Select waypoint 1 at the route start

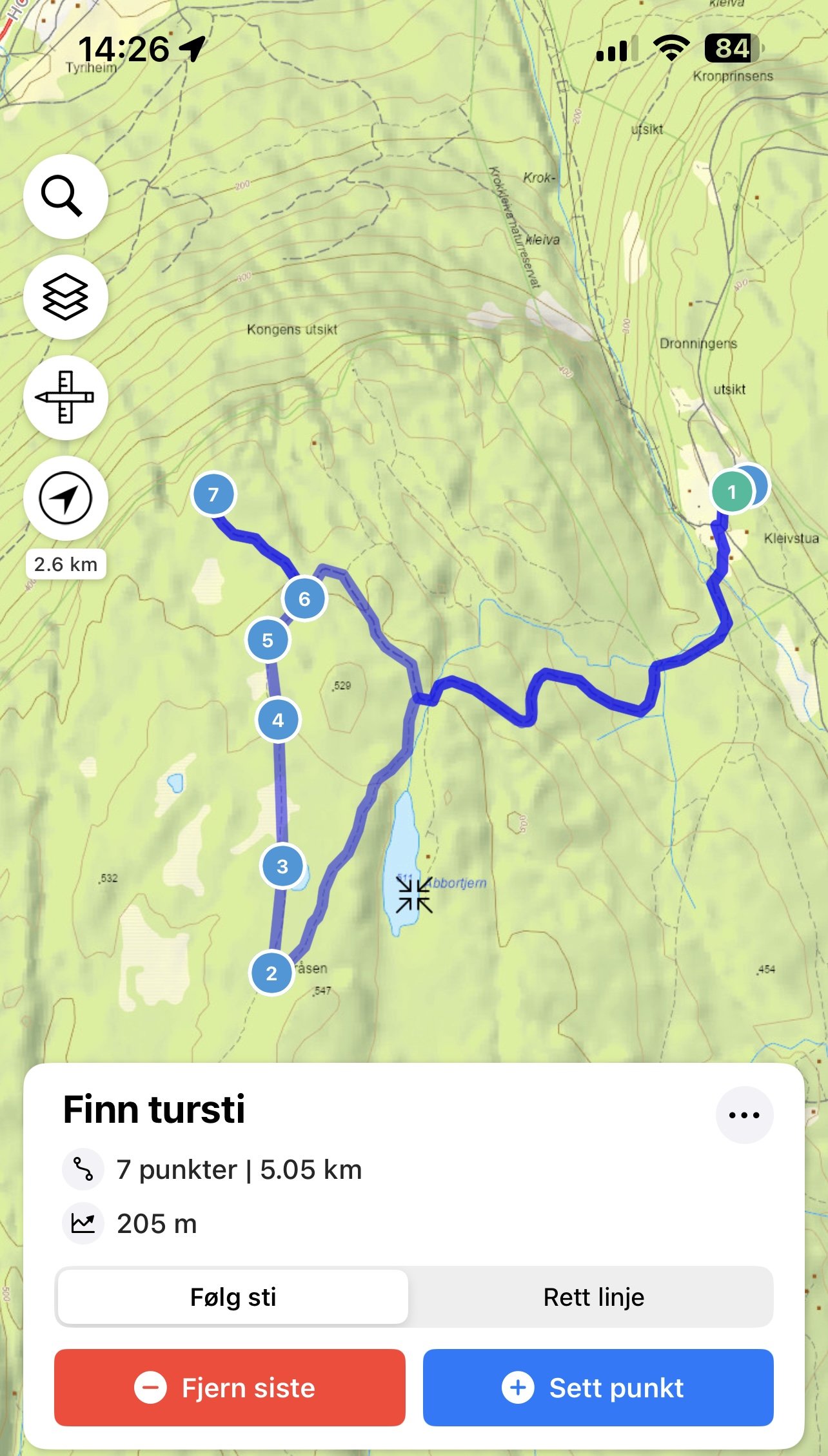pyautogui.click(x=731, y=492)
